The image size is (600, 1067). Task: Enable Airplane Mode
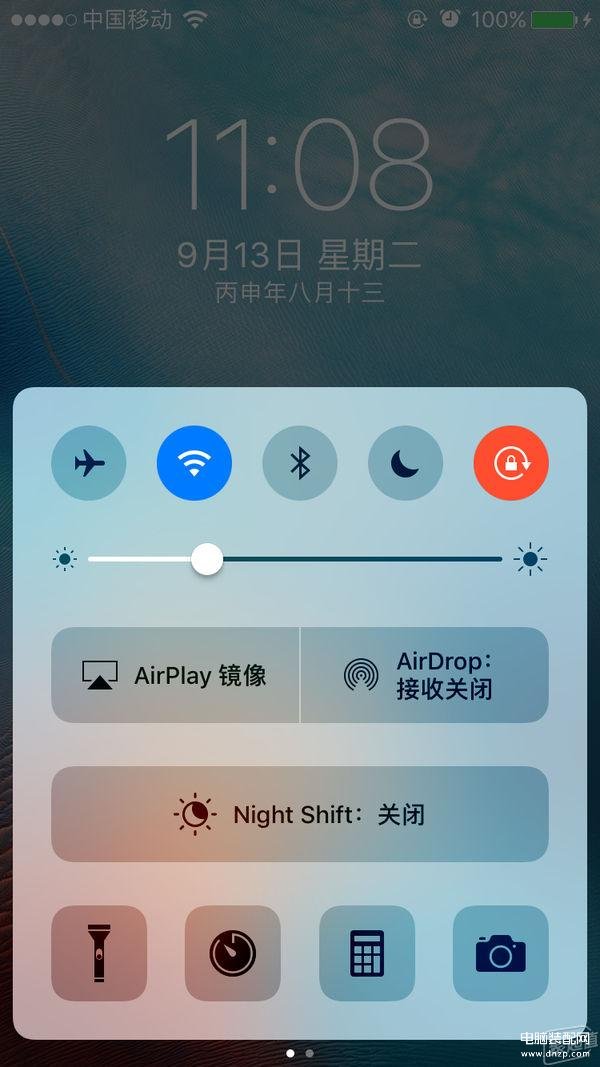click(x=89, y=463)
